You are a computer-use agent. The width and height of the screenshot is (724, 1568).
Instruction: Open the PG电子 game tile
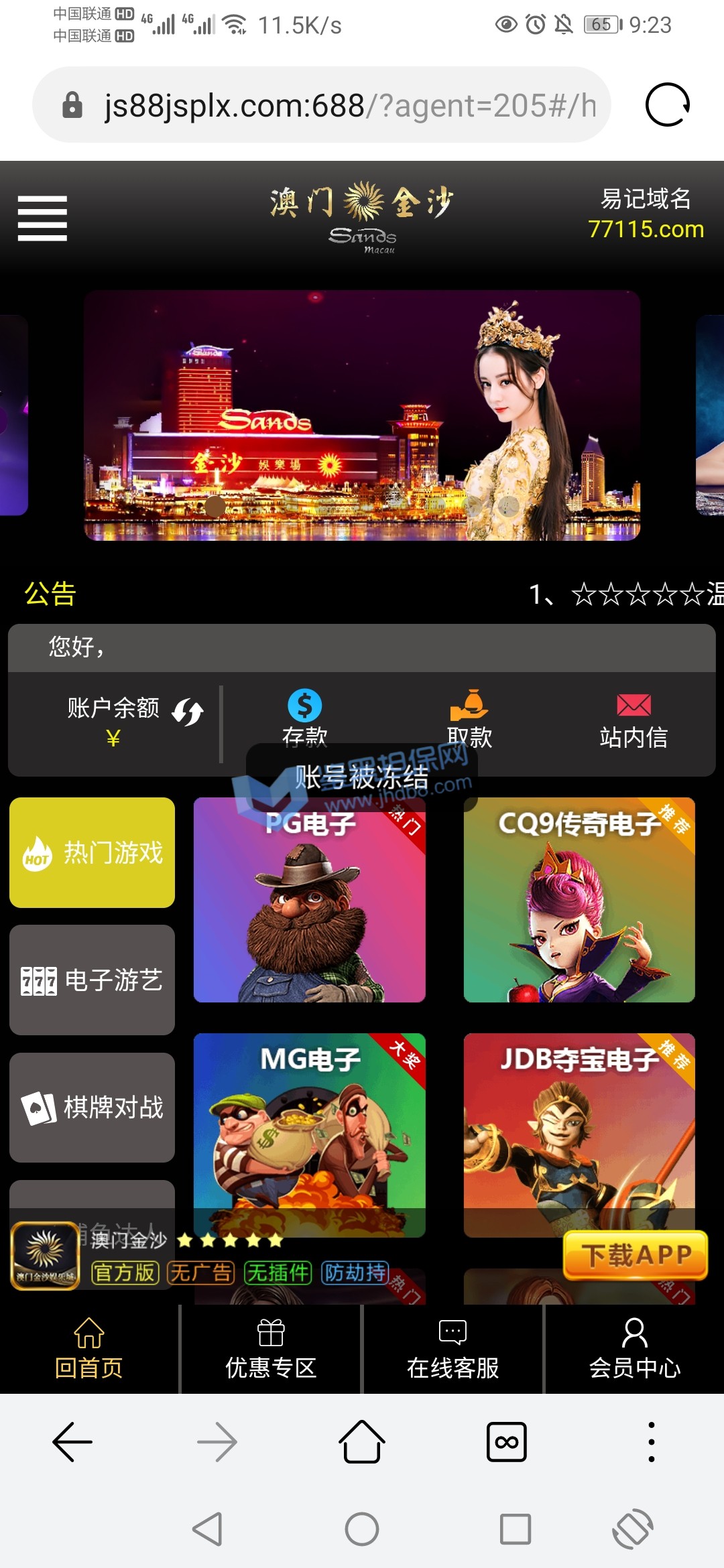[x=309, y=911]
